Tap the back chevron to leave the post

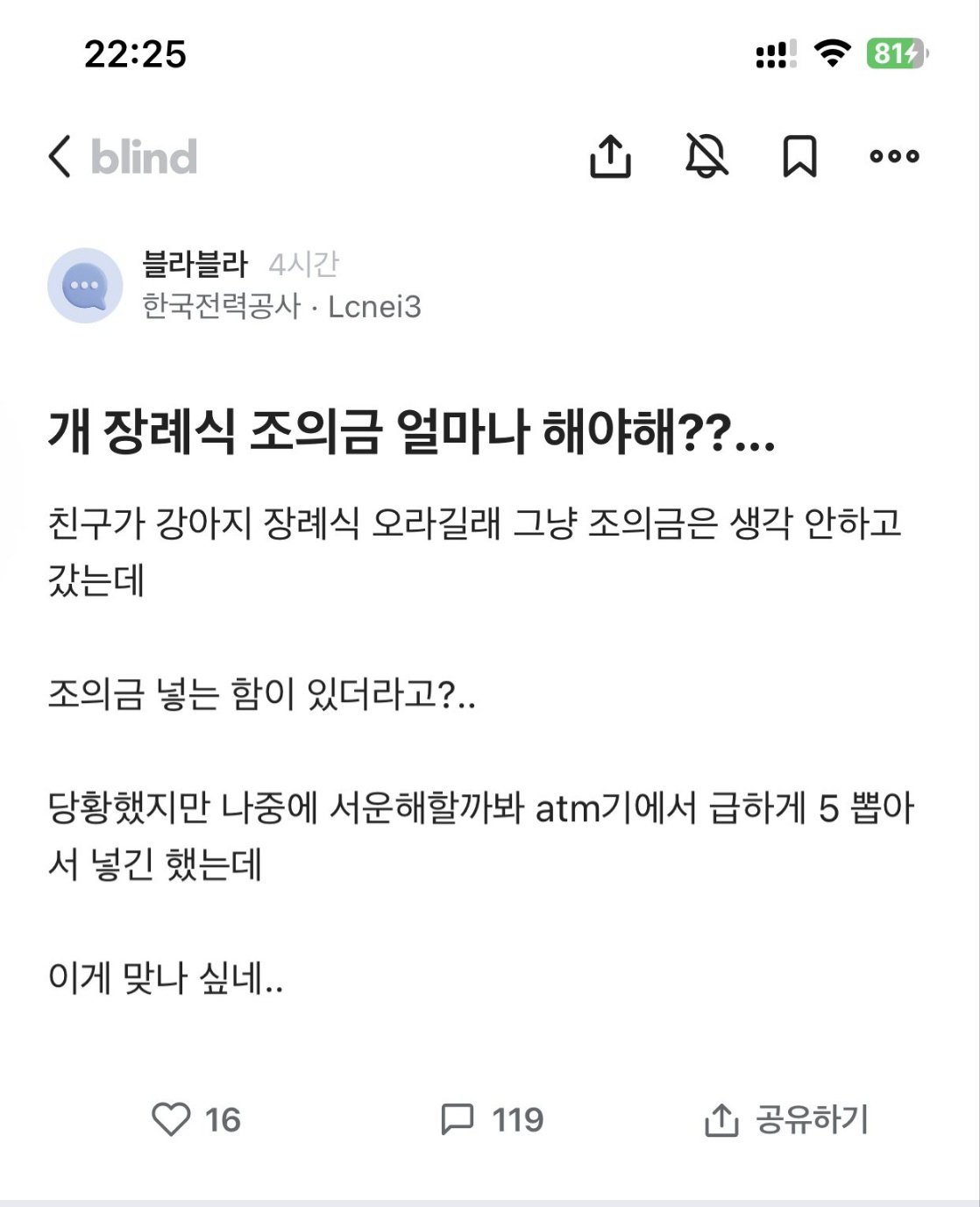[60, 158]
